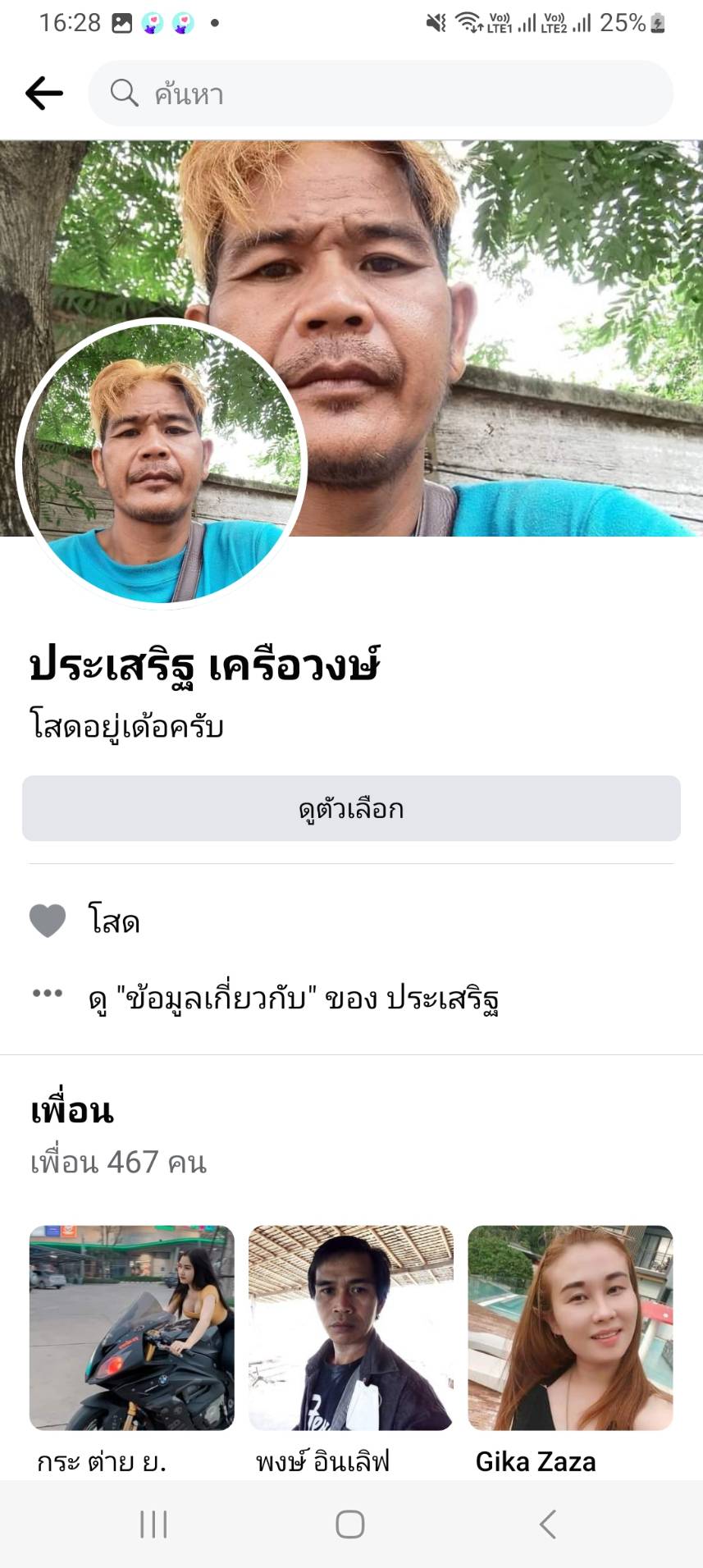703x1568 pixels.
Task: Open recent apps from navigation bar
Action: point(153,1525)
